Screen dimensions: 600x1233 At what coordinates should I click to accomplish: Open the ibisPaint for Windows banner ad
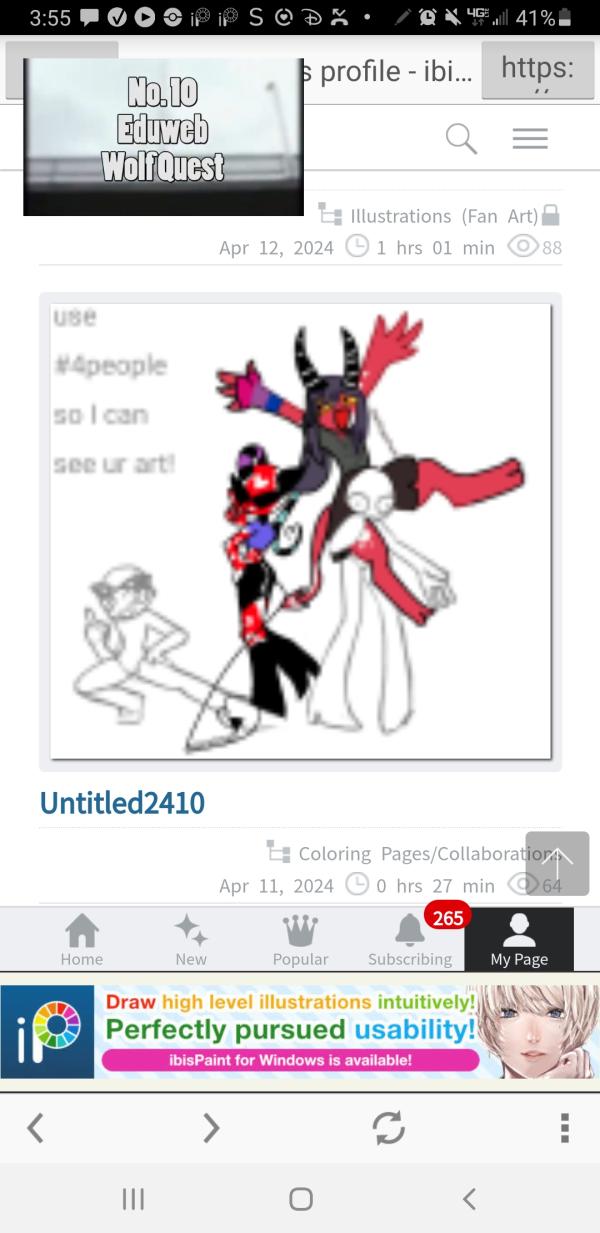[x=300, y=1031]
